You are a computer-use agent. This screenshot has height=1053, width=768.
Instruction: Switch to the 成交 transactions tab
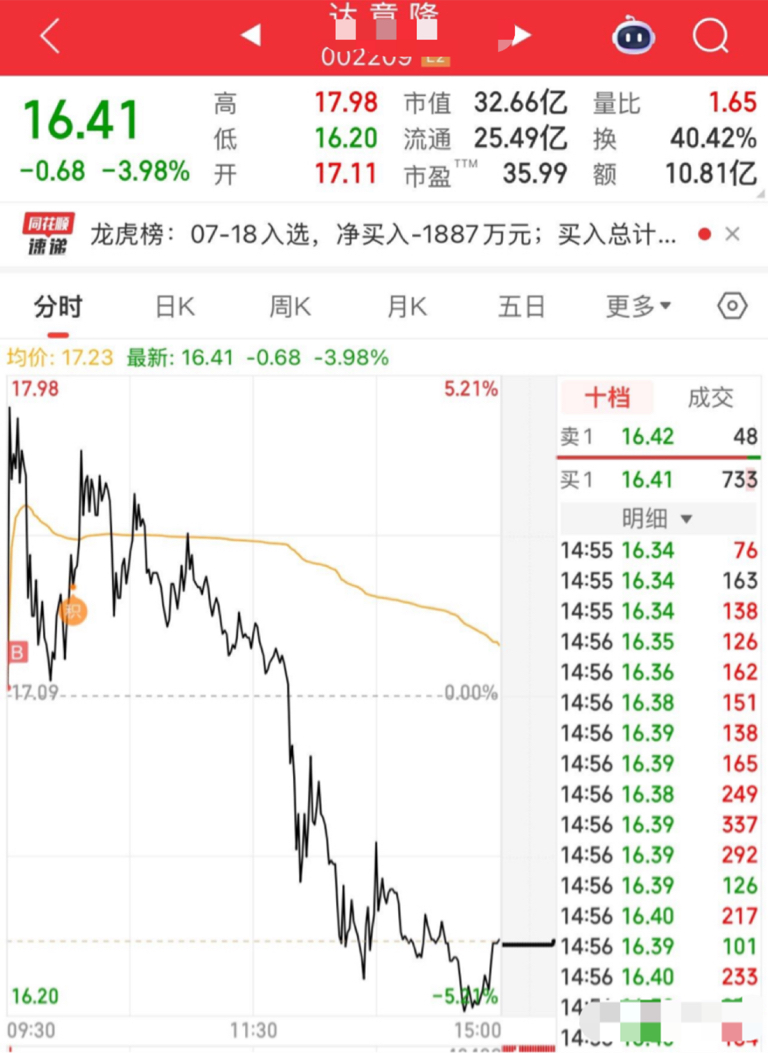pyautogui.click(x=712, y=397)
